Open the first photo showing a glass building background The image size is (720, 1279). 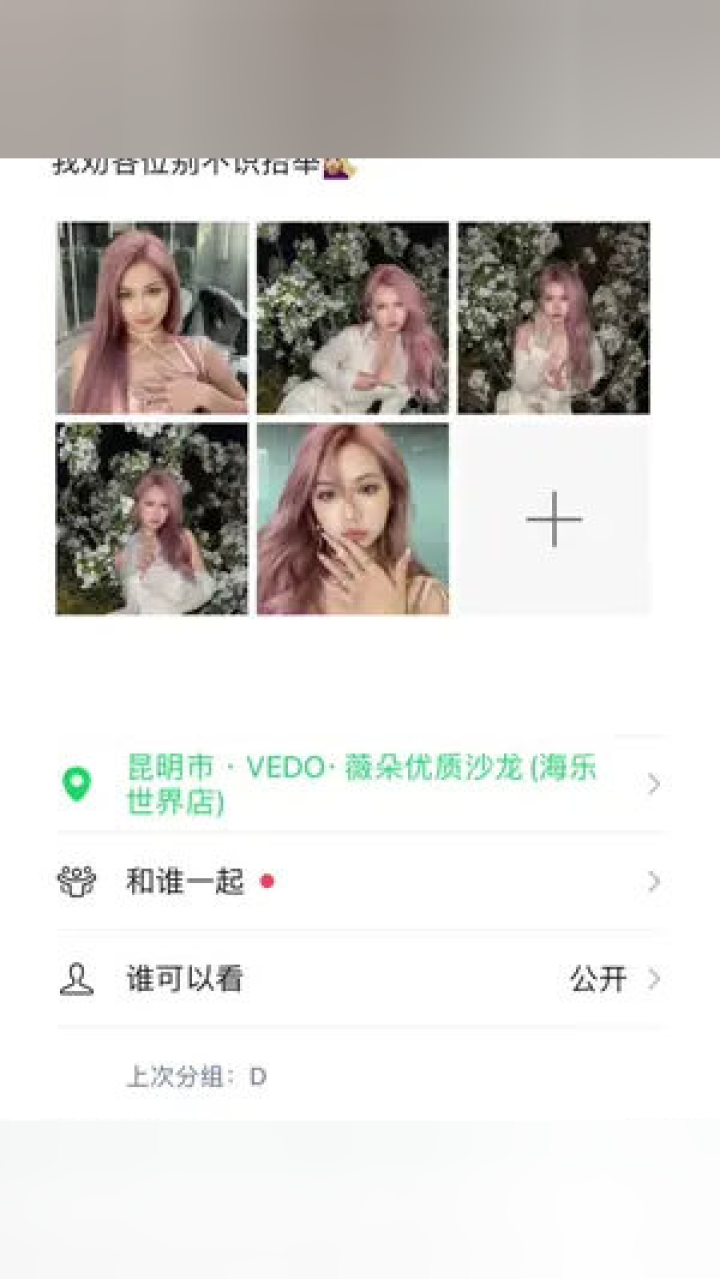[x=152, y=318]
